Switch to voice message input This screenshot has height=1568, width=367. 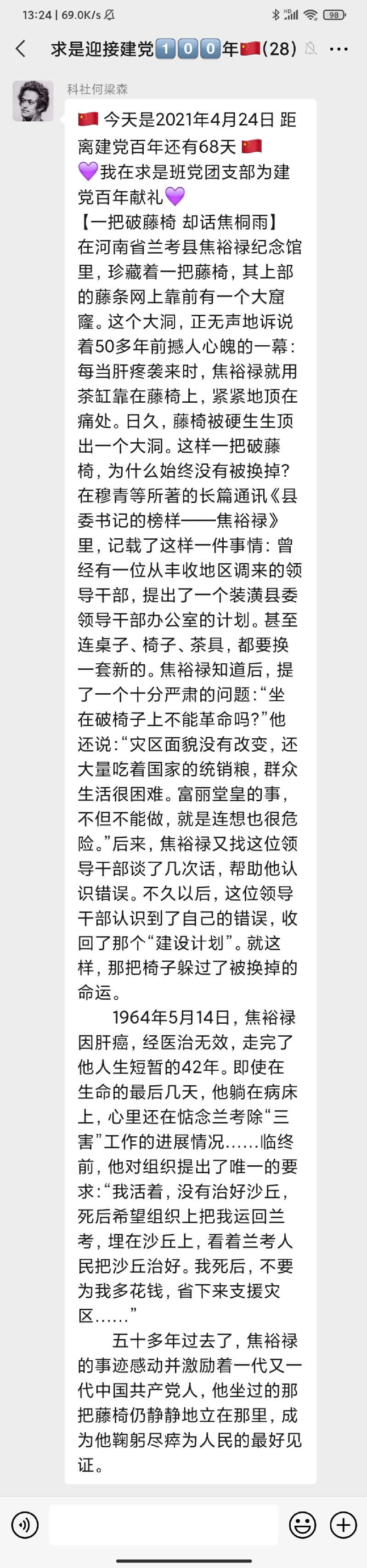coord(25,1525)
